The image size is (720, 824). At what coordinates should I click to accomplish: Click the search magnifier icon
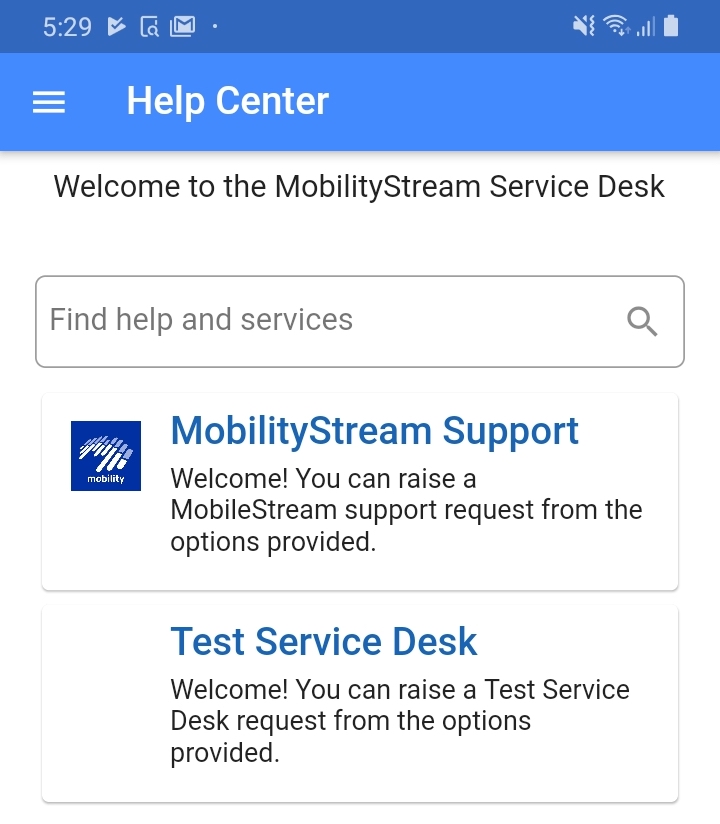click(x=642, y=321)
